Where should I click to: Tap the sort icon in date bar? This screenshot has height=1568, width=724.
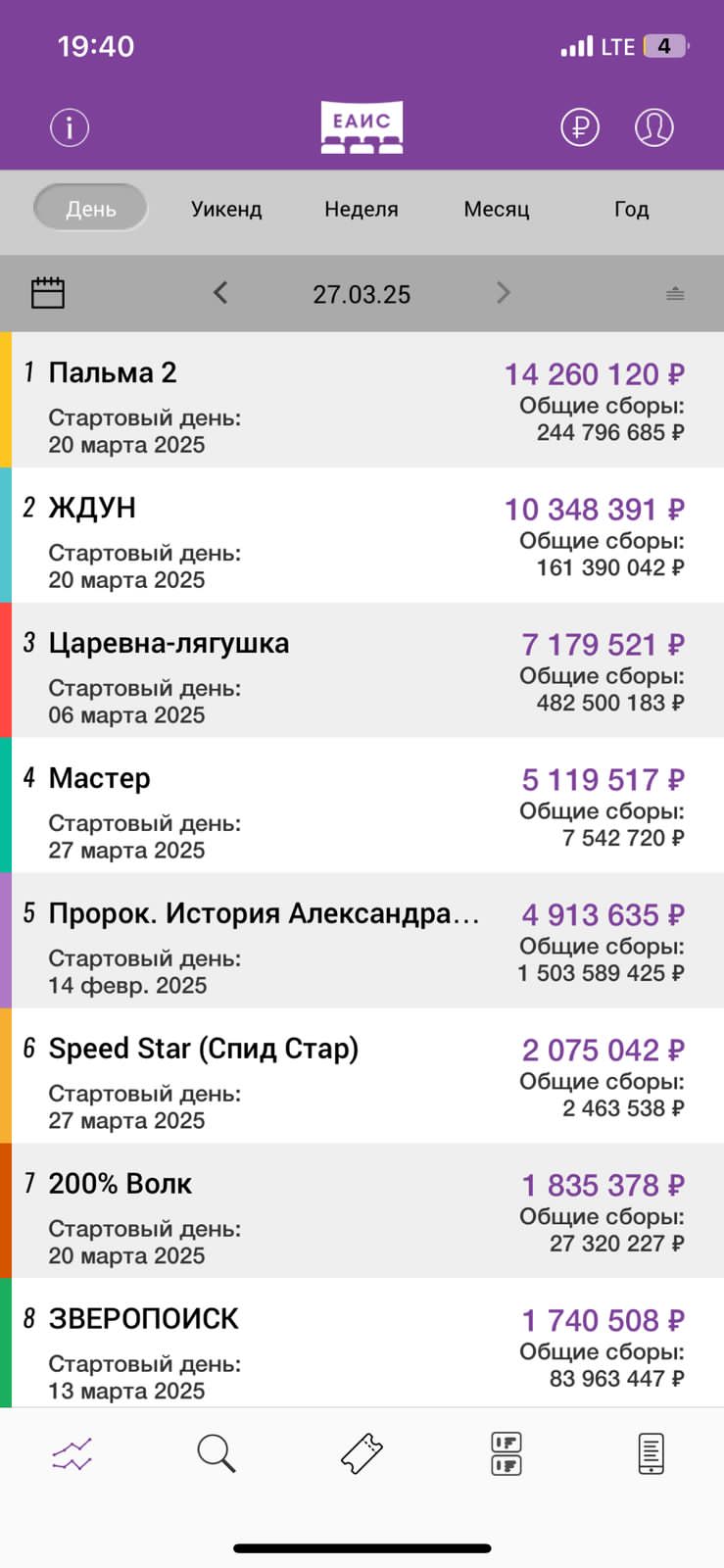675,293
